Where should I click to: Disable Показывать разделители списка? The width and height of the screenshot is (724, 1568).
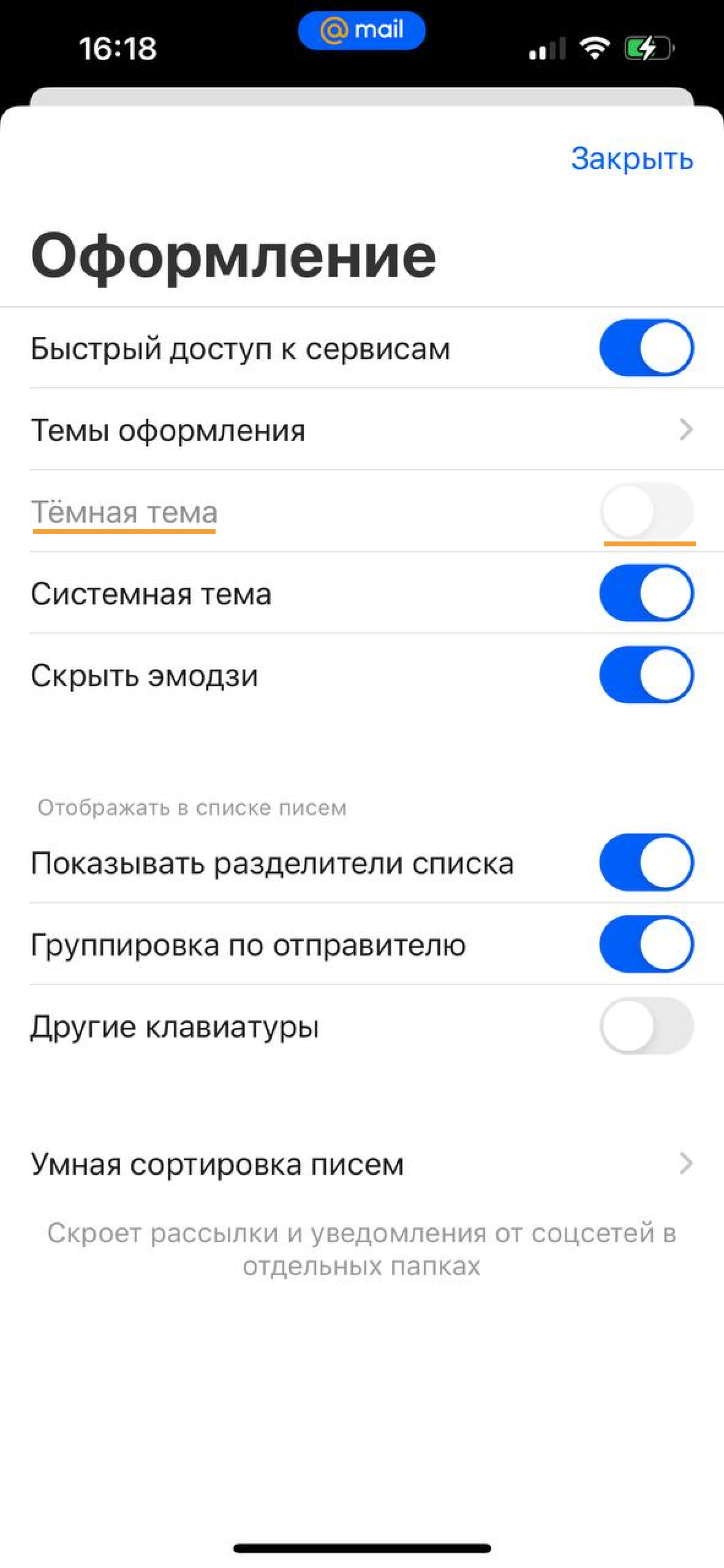tap(647, 862)
